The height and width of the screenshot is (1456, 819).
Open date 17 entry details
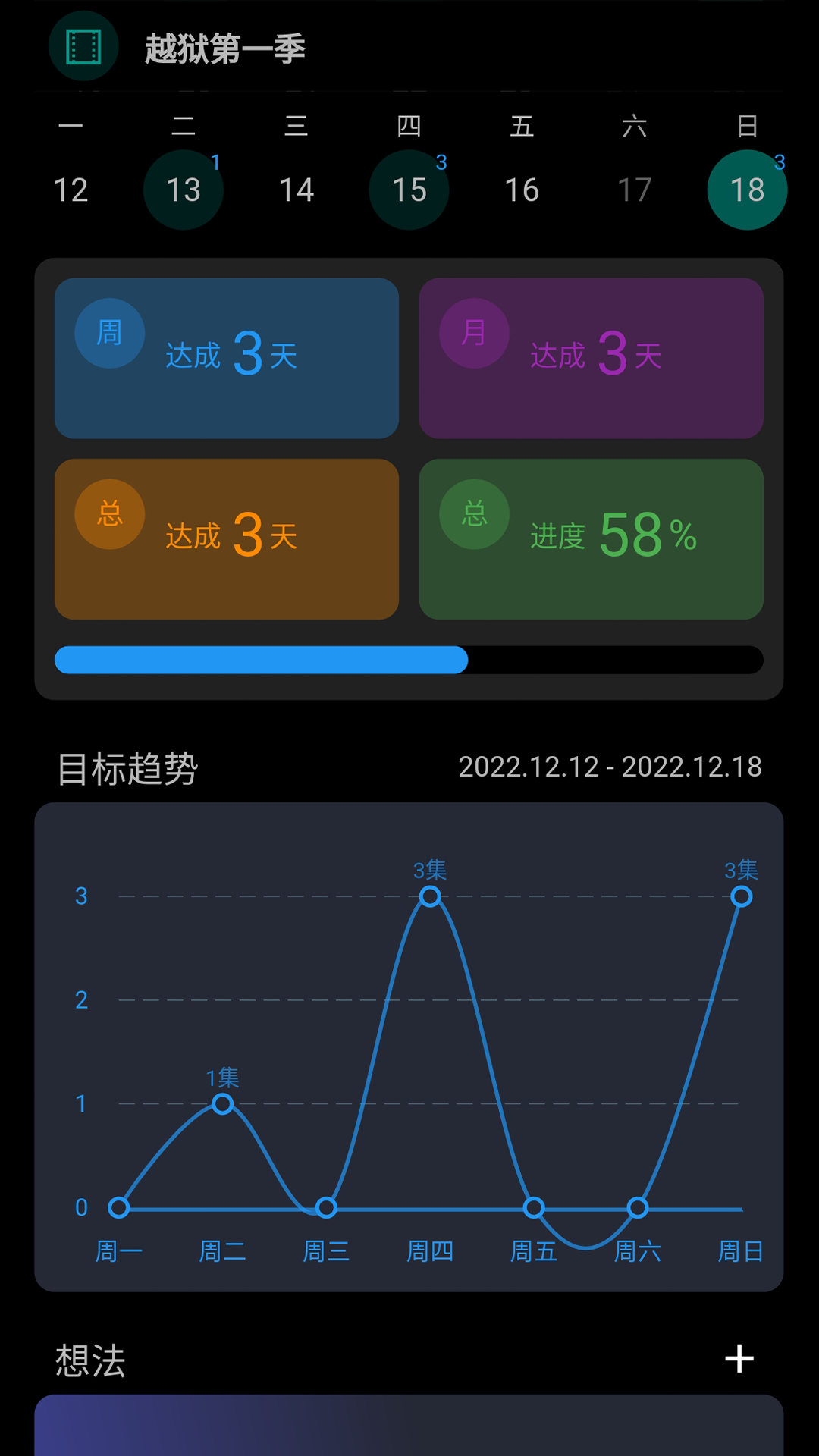[635, 190]
